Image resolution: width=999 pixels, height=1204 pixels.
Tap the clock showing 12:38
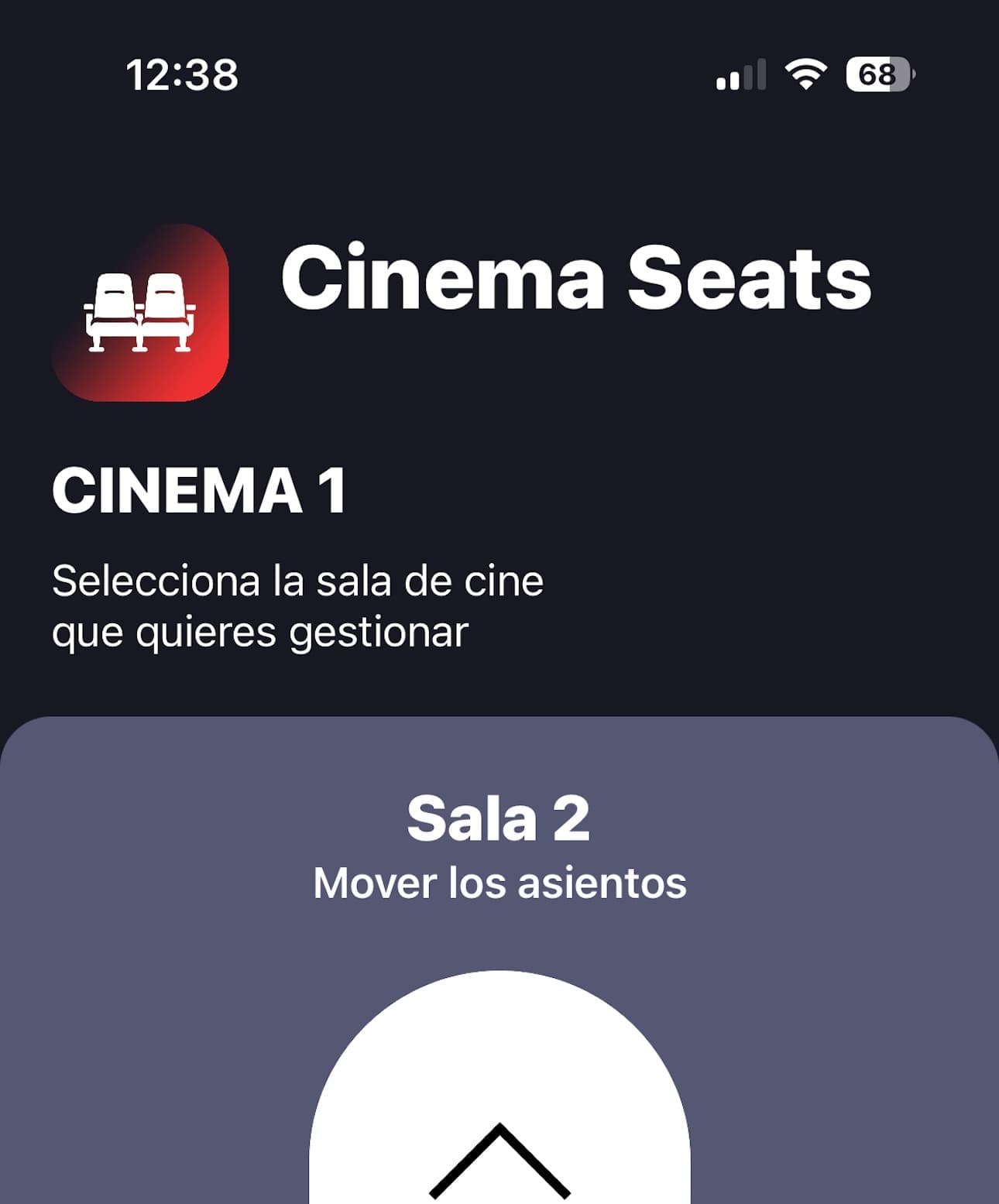click(184, 74)
